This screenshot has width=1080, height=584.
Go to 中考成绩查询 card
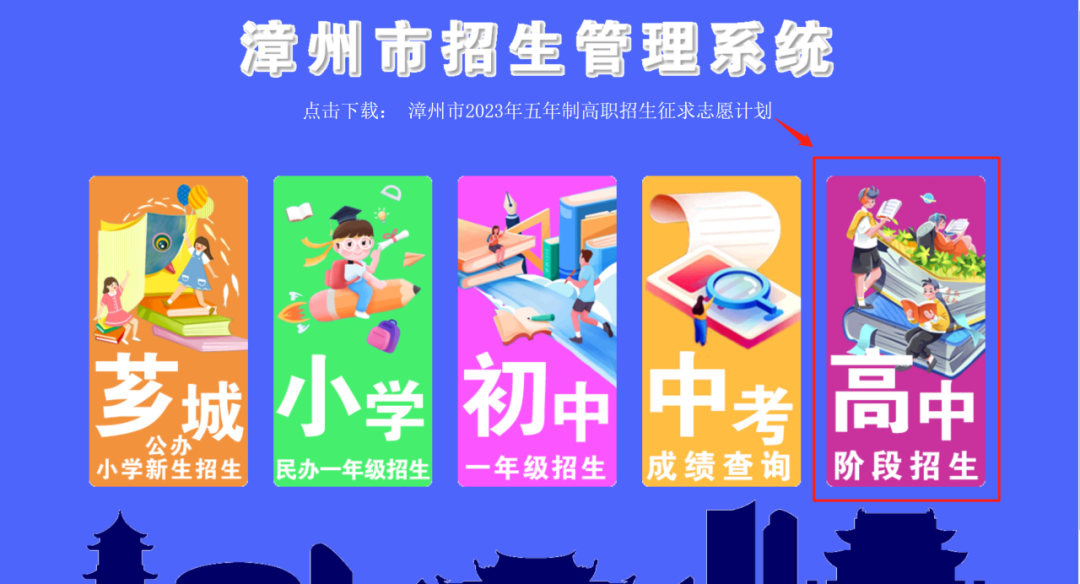point(721,331)
